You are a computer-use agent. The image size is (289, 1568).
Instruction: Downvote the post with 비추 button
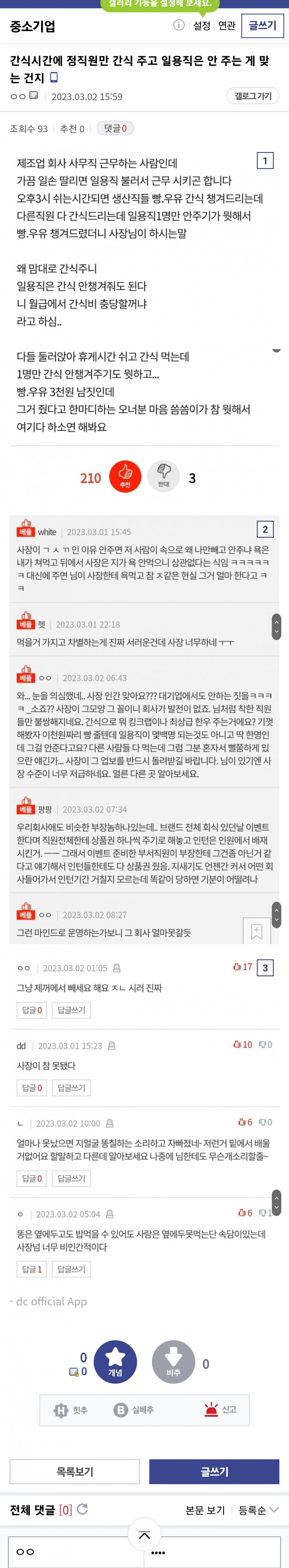click(x=173, y=1362)
